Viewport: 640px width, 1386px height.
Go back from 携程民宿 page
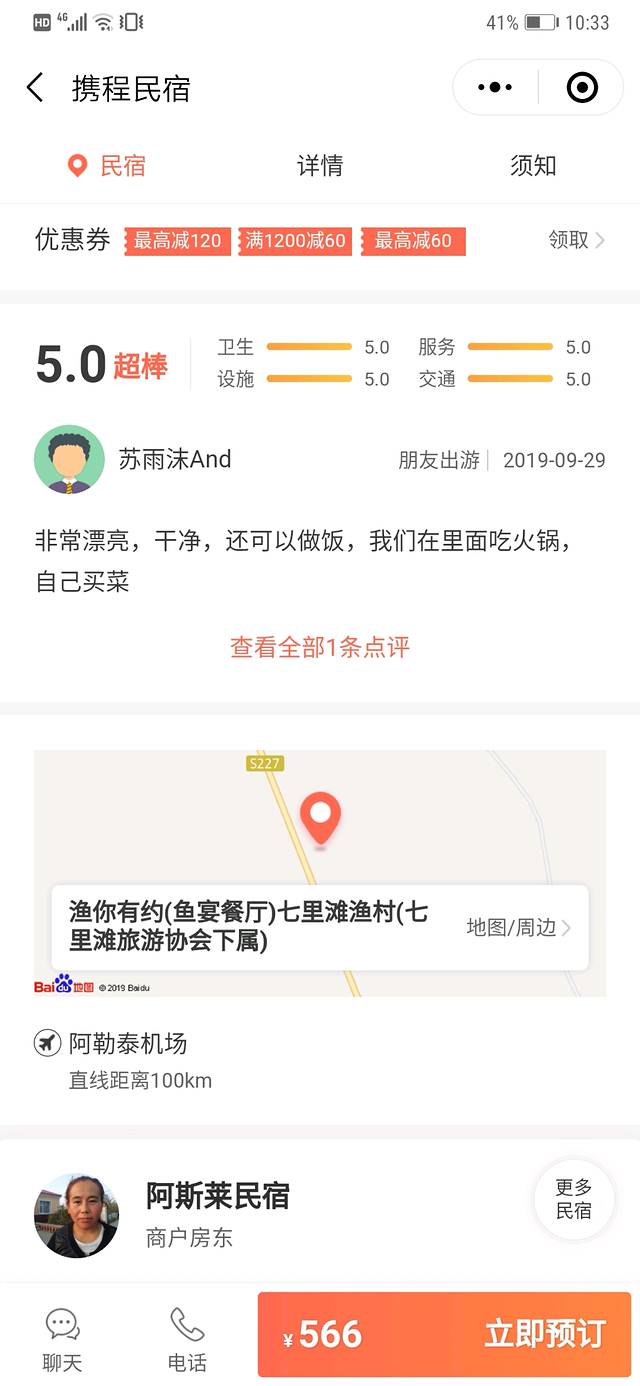pos(35,88)
